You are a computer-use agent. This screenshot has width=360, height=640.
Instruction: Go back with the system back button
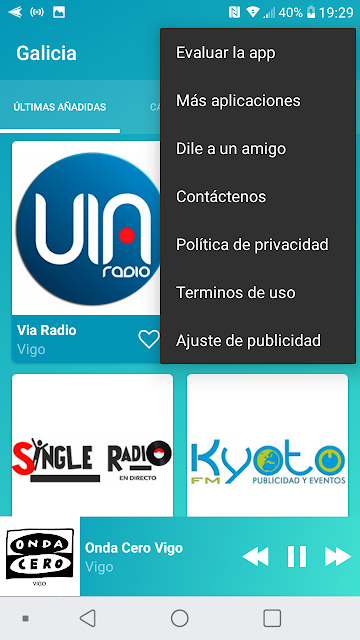pyautogui.click(x=88, y=618)
